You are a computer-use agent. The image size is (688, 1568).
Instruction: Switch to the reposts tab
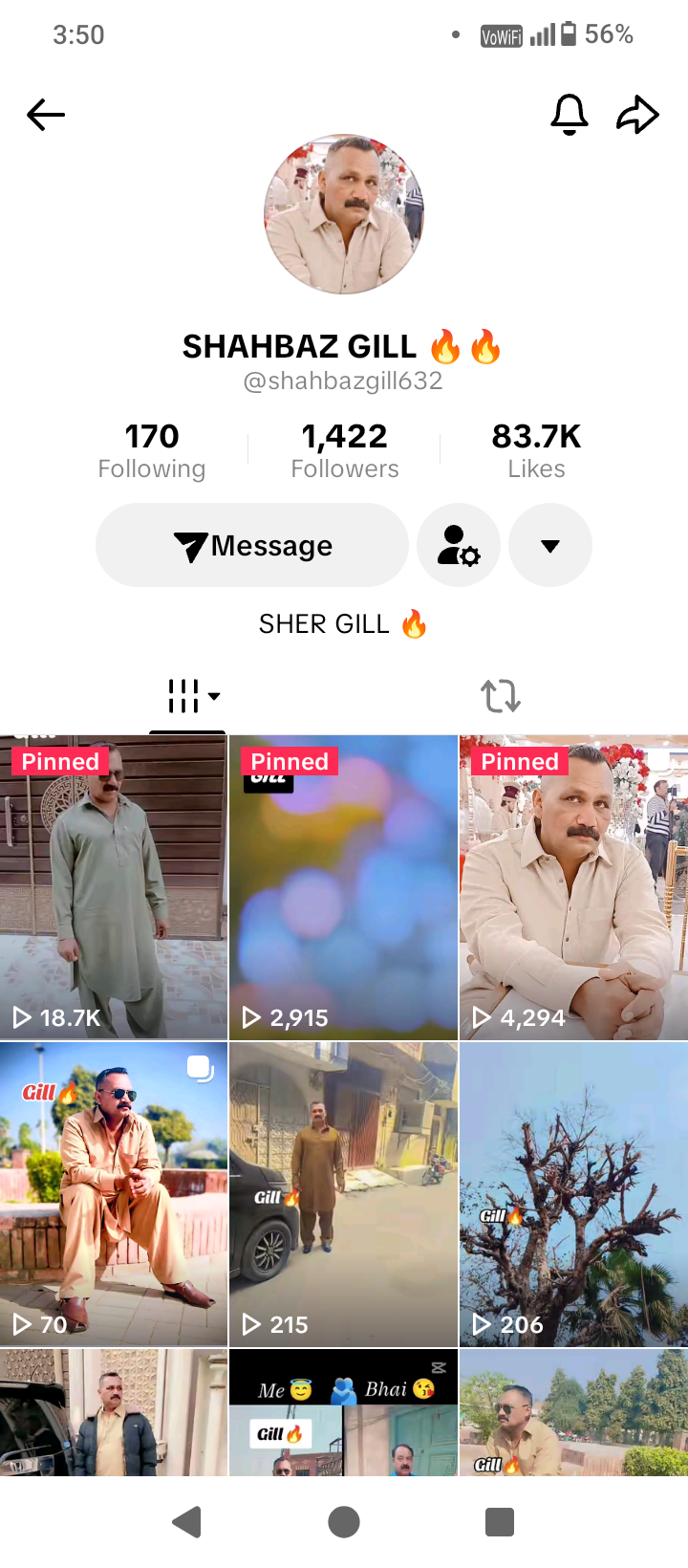click(x=500, y=696)
